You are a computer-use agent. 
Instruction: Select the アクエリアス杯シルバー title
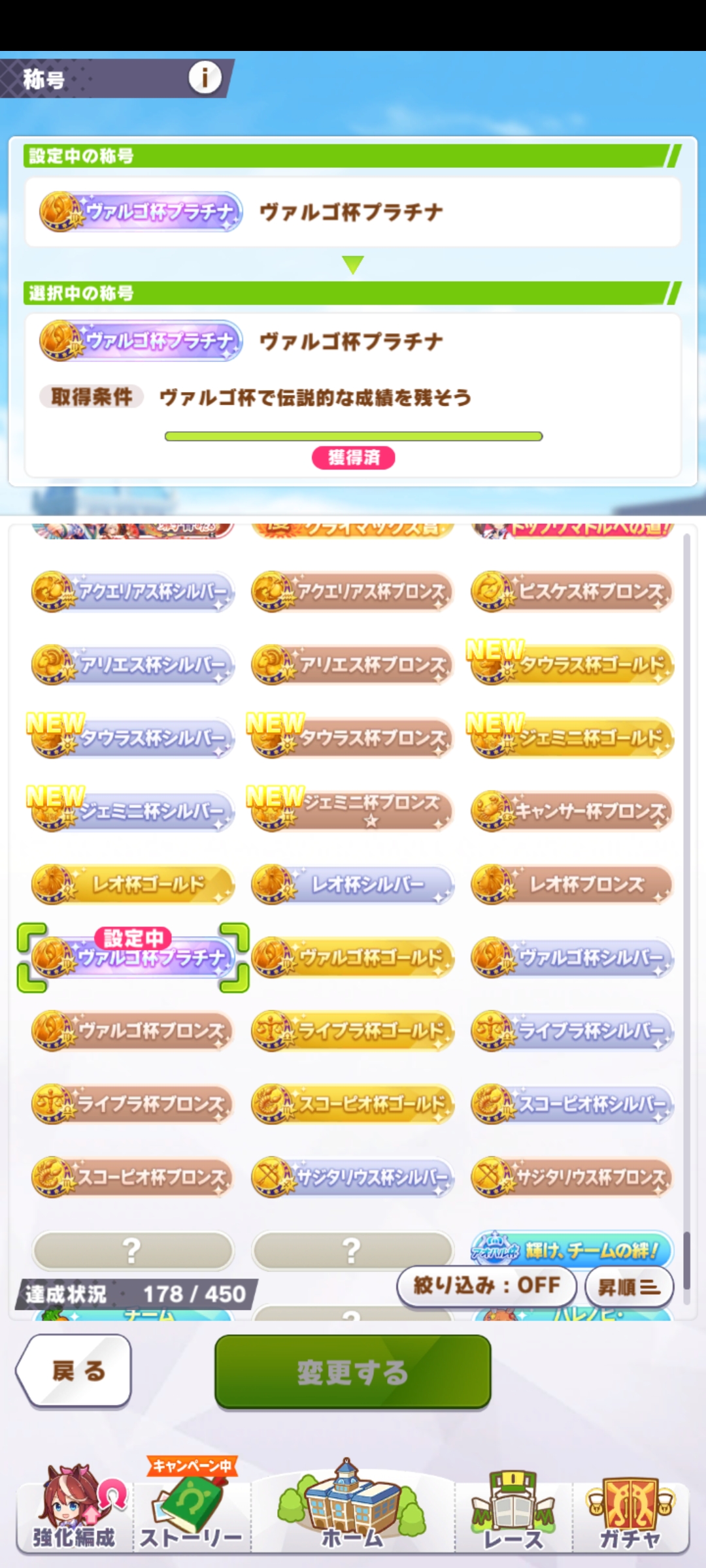(133, 592)
